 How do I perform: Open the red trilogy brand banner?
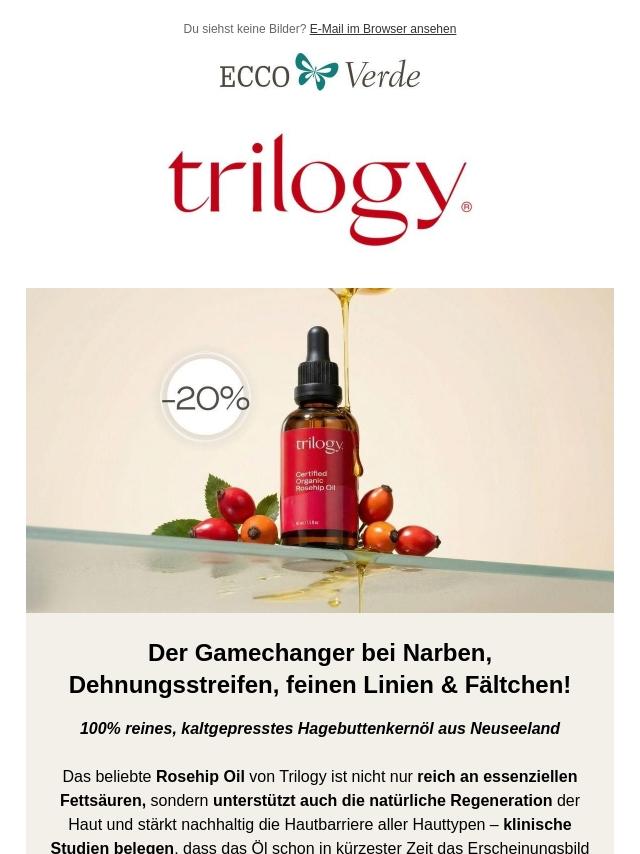pos(320,189)
